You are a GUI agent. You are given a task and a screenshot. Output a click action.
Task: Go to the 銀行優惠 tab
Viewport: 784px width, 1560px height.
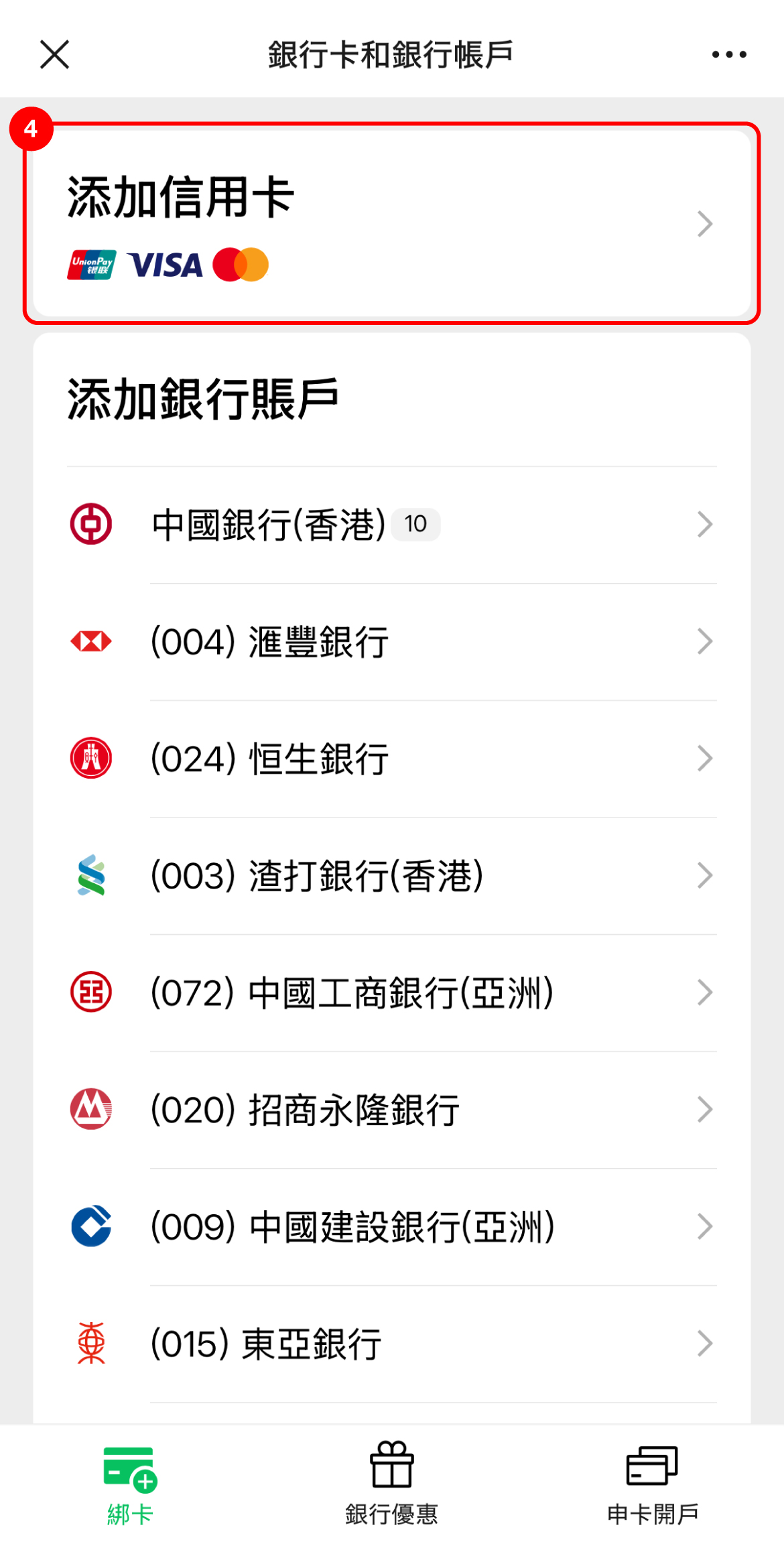pos(391,1484)
